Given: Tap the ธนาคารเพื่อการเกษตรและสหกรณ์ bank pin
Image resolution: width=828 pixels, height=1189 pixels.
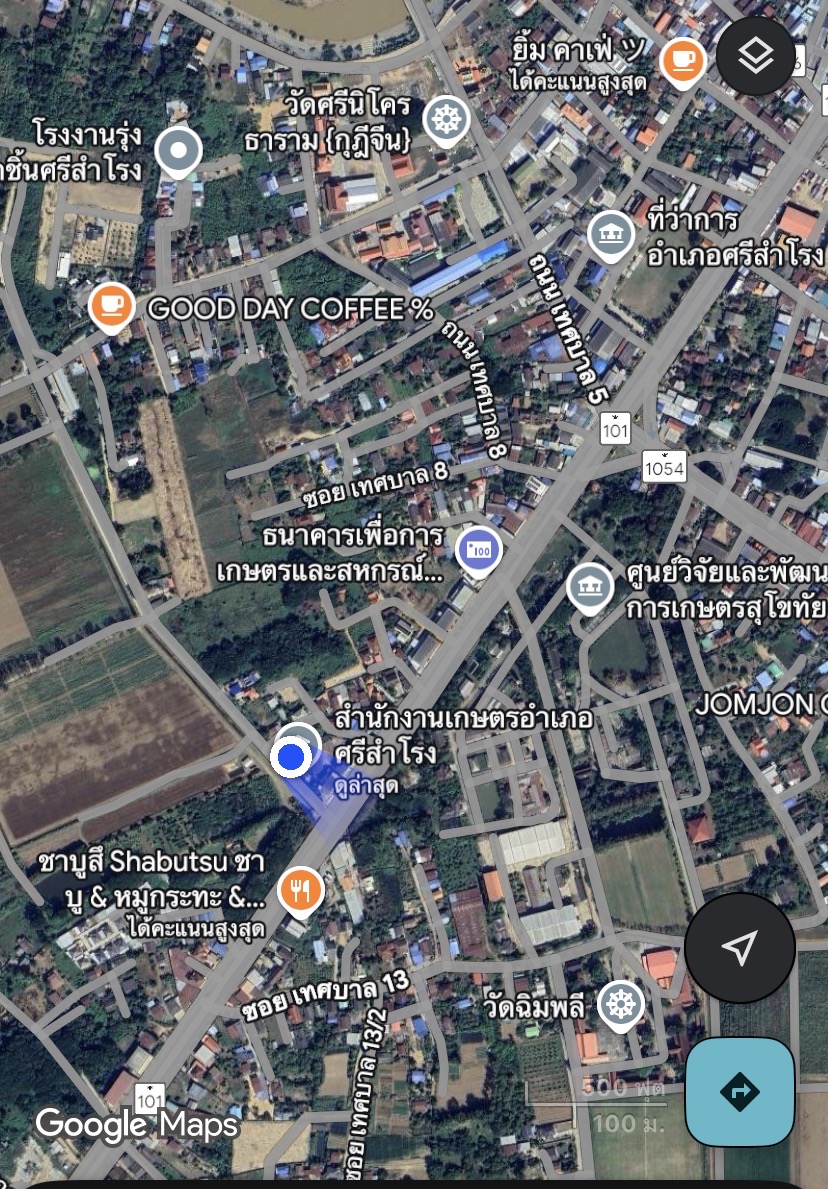Looking at the screenshot, I should [478, 549].
